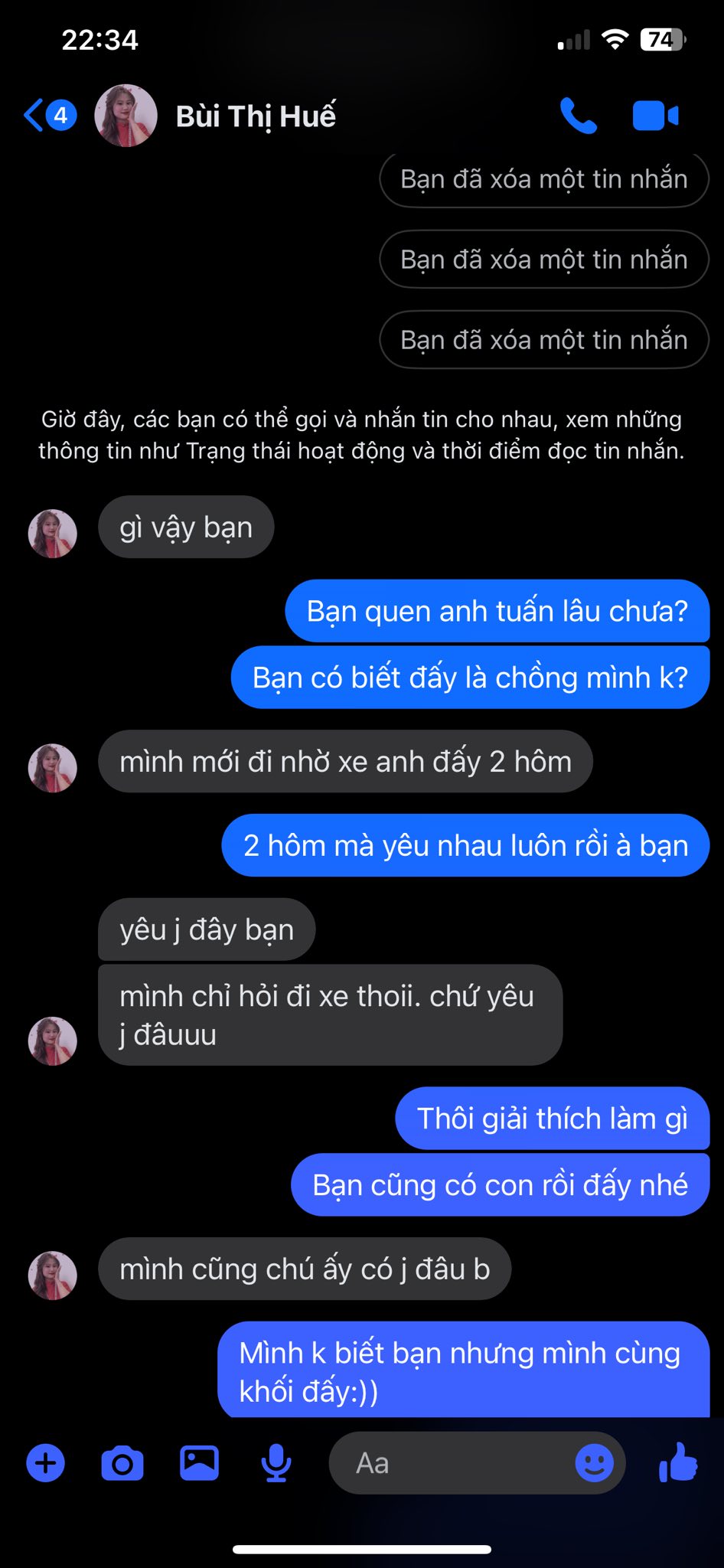Start a video call with Bùi Thị Huế
Image resolution: width=724 pixels, height=1568 pixels.
(655, 116)
